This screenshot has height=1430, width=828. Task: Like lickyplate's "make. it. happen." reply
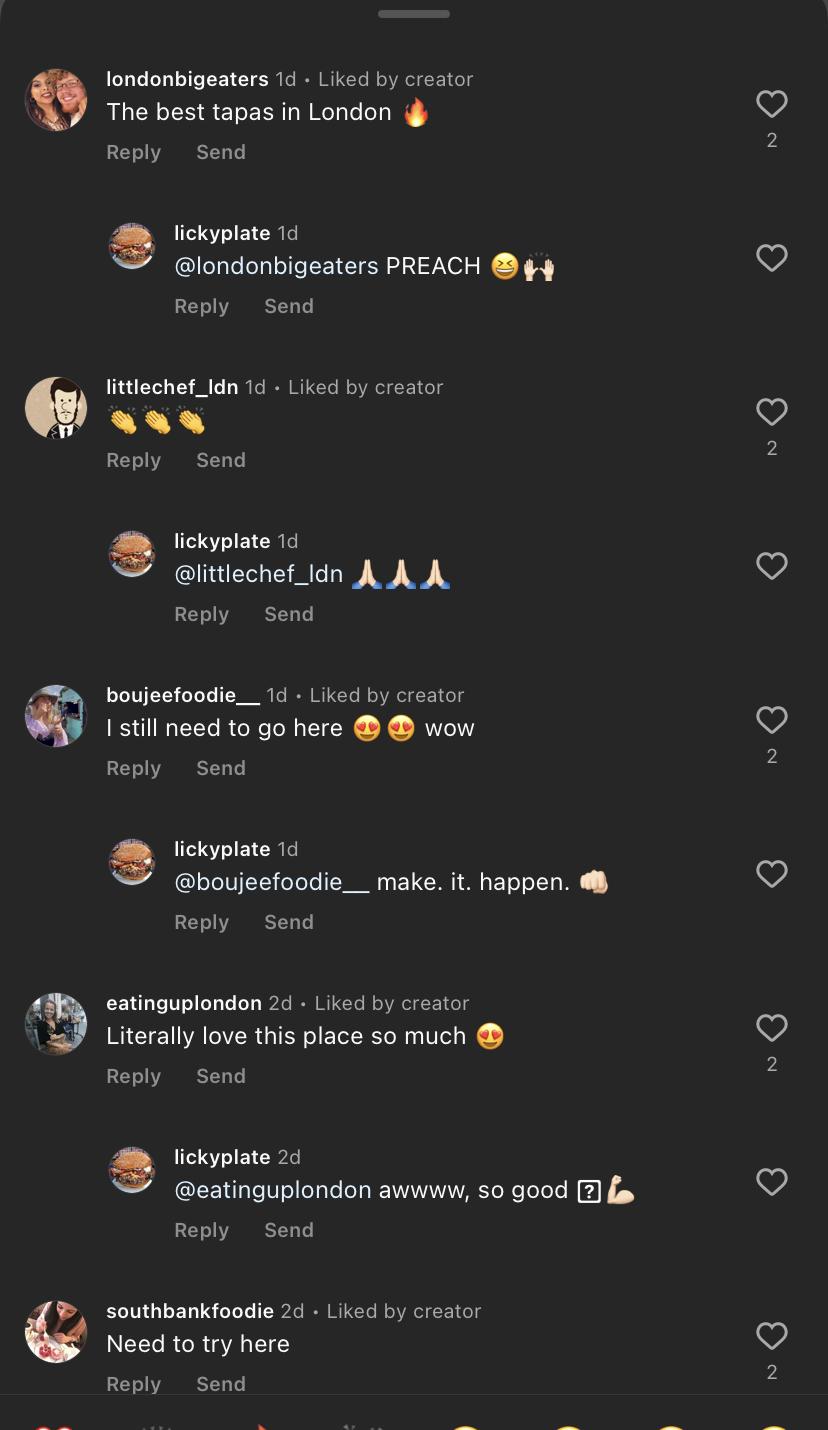(771, 874)
